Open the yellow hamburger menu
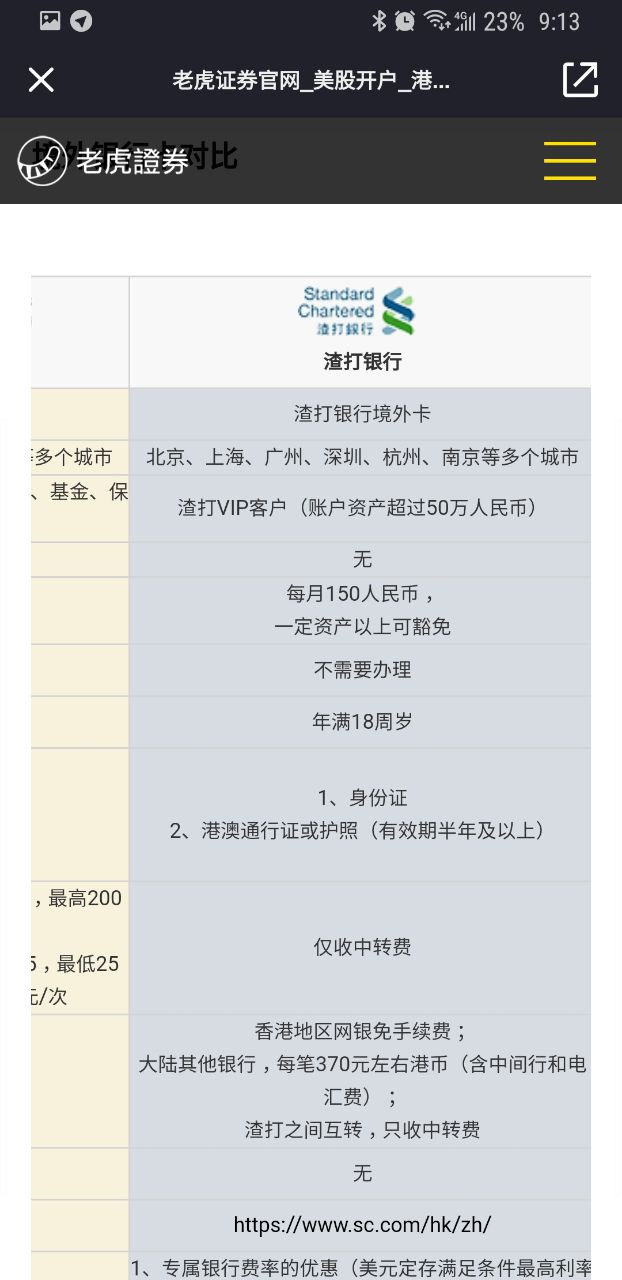The width and height of the screenshot is (622, 1280). point(569,161)
